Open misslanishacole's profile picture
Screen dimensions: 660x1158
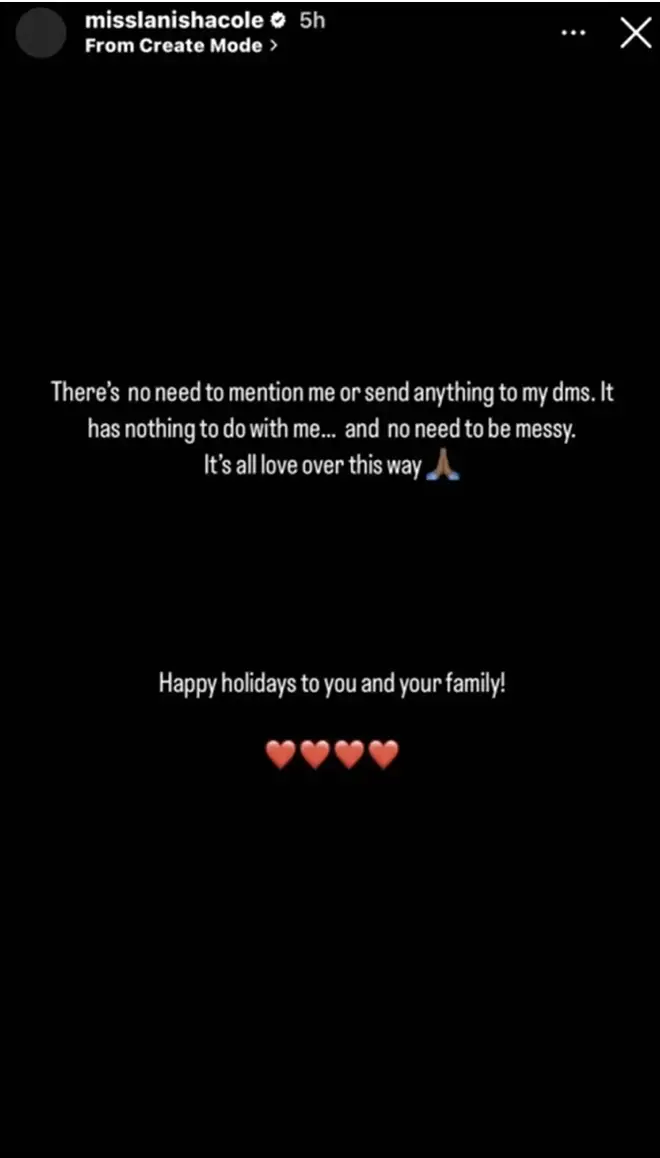[x=41, y=33]
